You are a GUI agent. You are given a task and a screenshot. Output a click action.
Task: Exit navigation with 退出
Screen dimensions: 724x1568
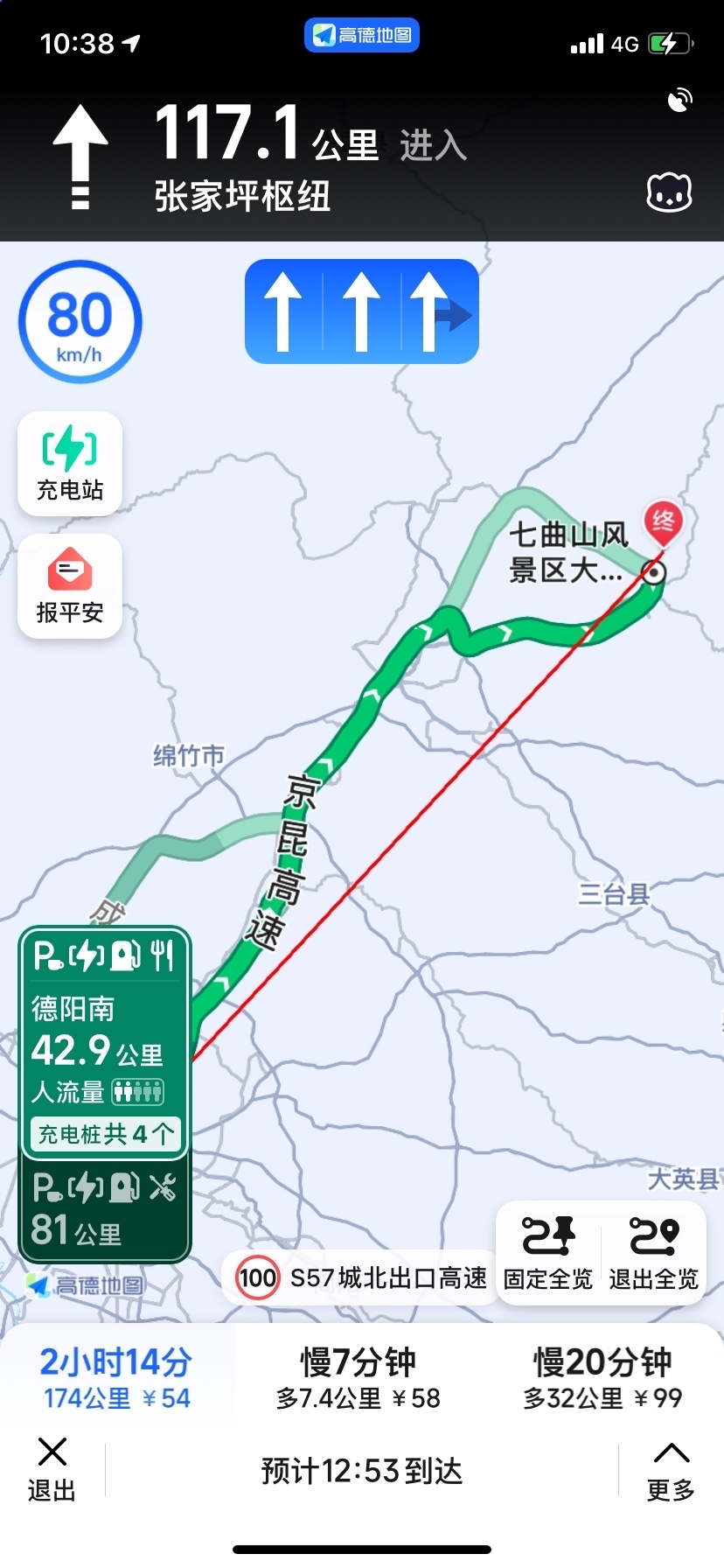[52, 1469]
